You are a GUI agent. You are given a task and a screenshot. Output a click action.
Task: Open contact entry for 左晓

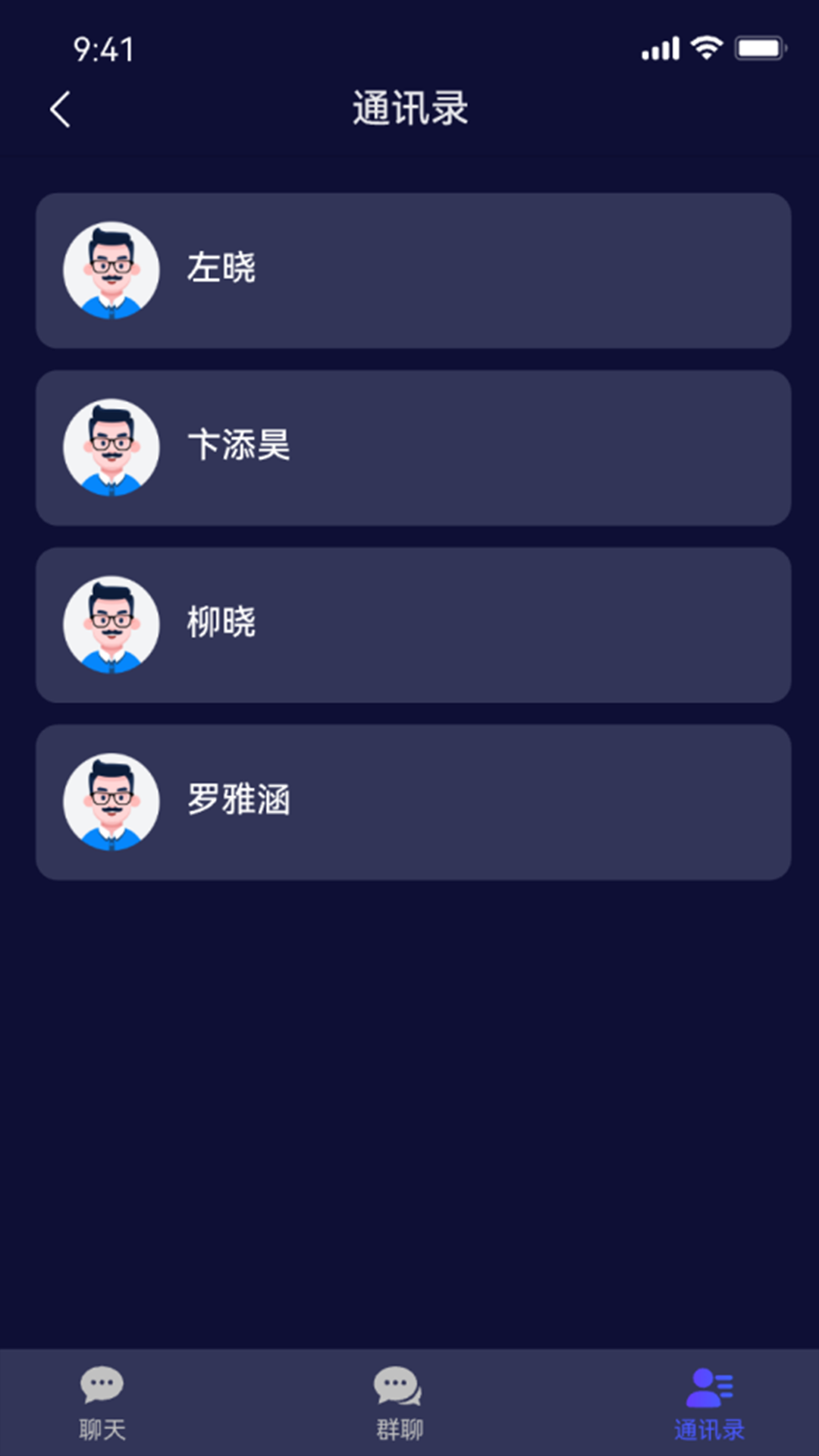tap(409, 271)
